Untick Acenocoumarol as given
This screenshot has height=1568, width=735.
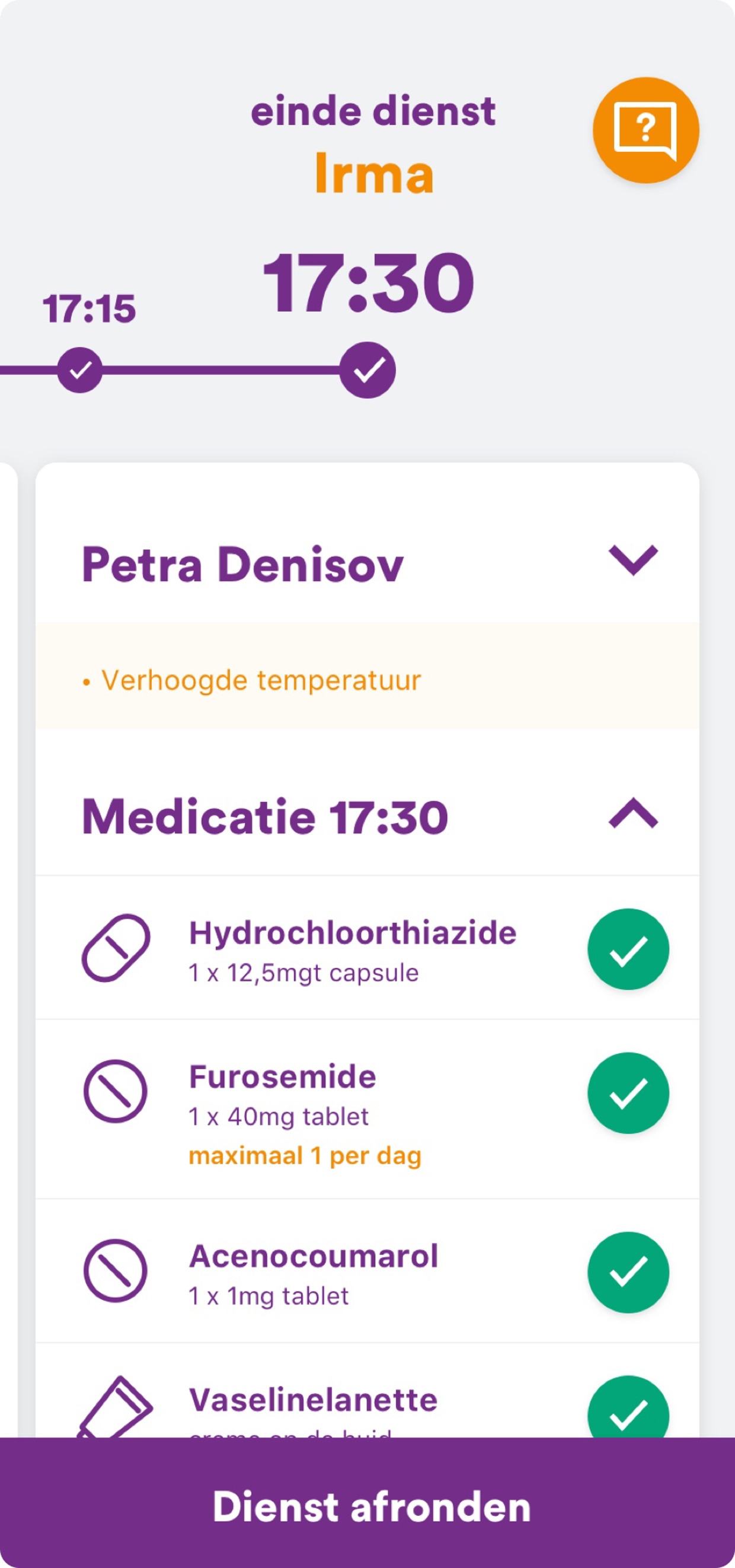(x=628, y=1272)
